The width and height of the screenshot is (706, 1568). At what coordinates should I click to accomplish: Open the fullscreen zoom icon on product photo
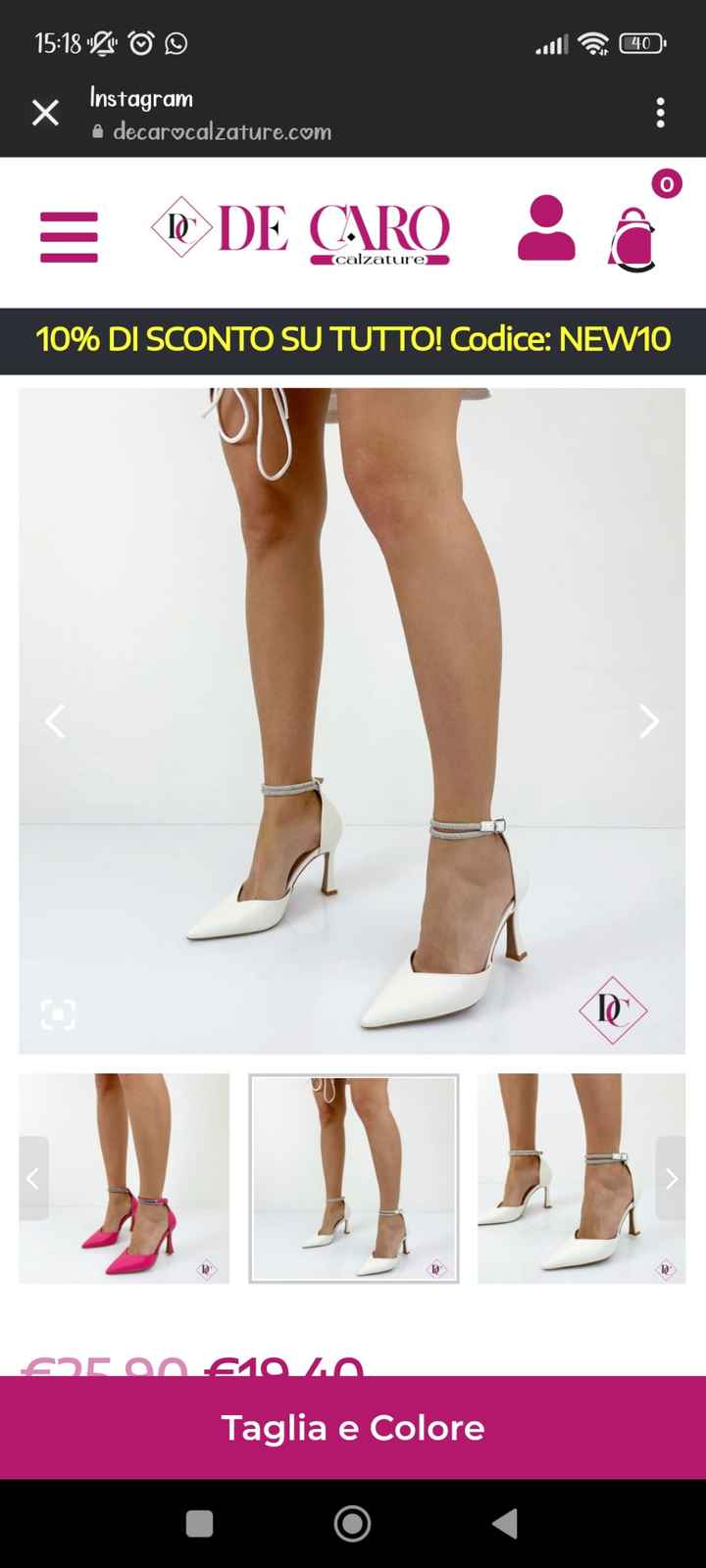[59, 1014]
